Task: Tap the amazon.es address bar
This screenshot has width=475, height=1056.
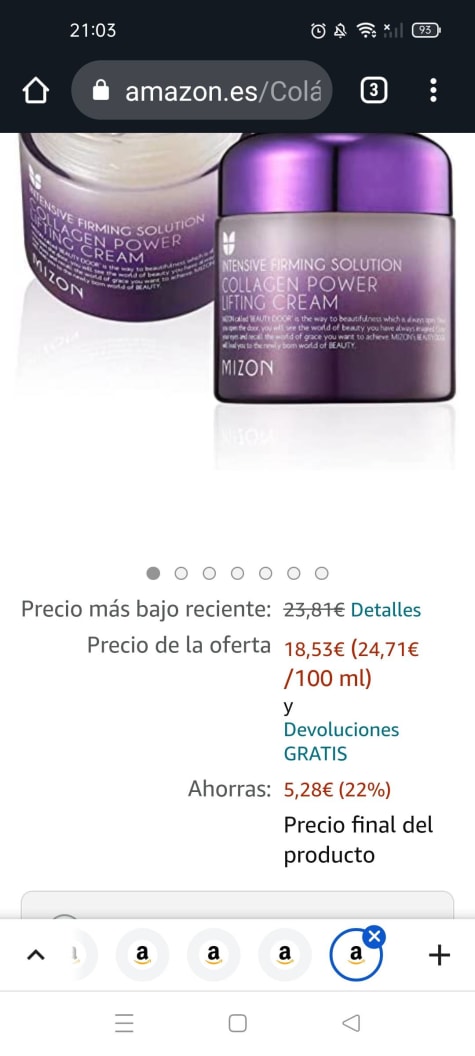Action: 201,91
